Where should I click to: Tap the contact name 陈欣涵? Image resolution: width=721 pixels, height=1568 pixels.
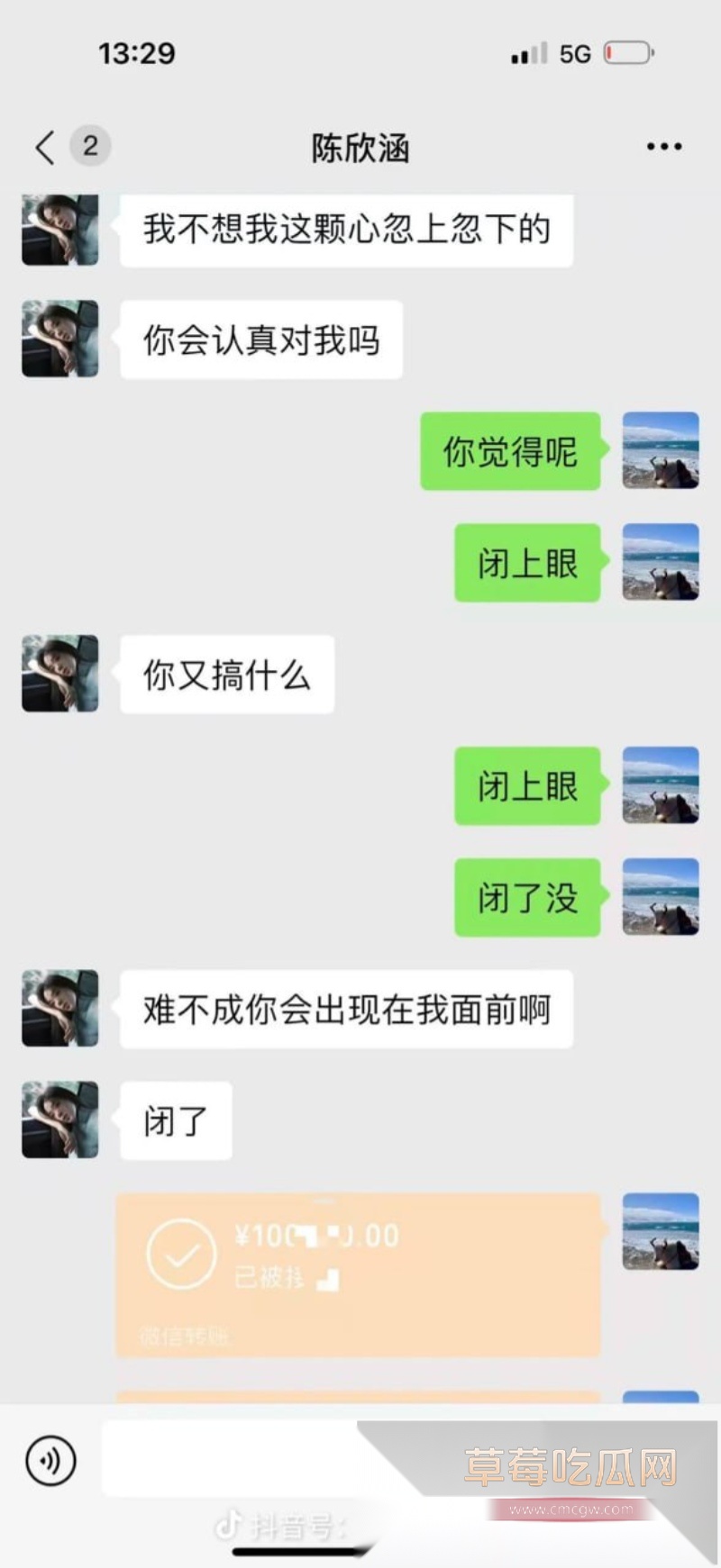pyautogui.click(x=359, y=147)
